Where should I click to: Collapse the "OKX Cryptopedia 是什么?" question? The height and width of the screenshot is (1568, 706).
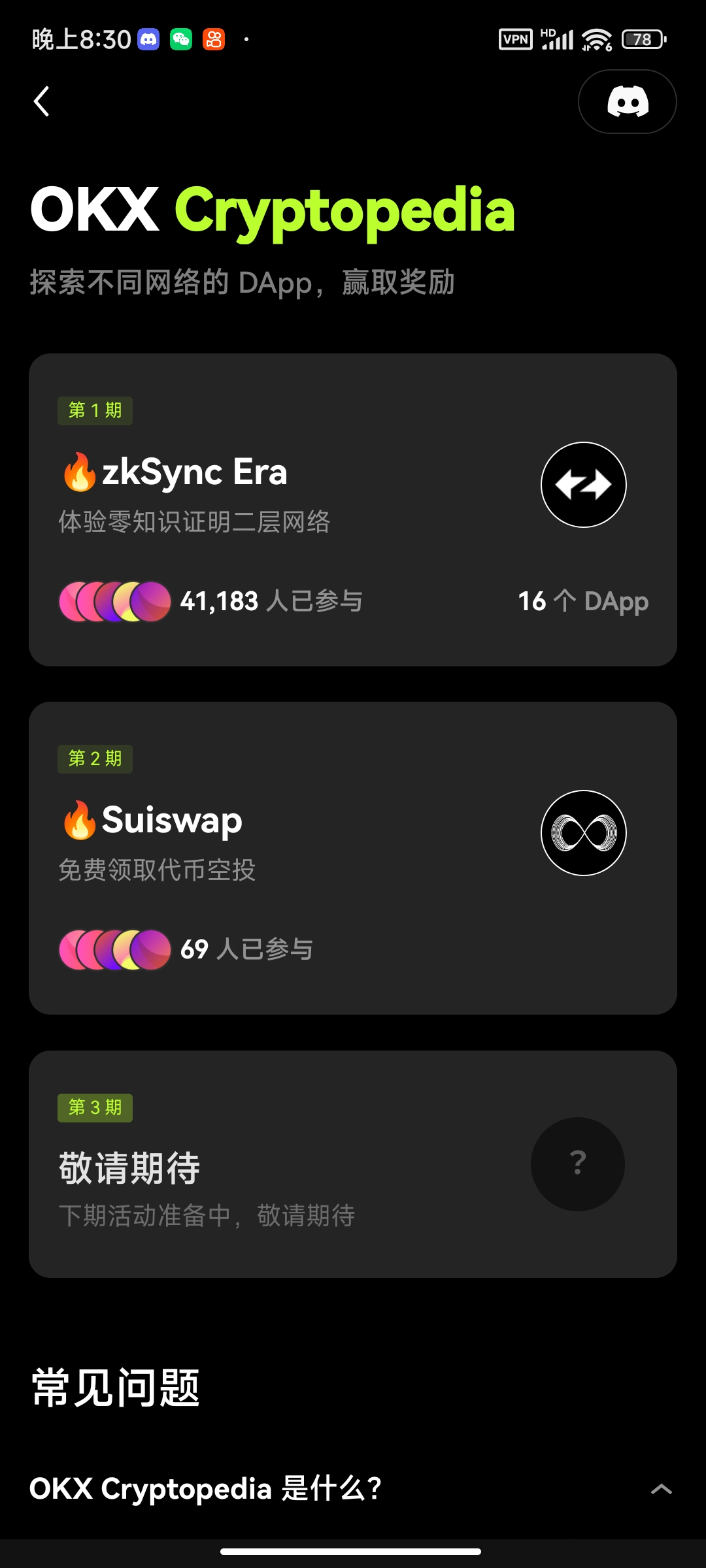[661, 1489]
